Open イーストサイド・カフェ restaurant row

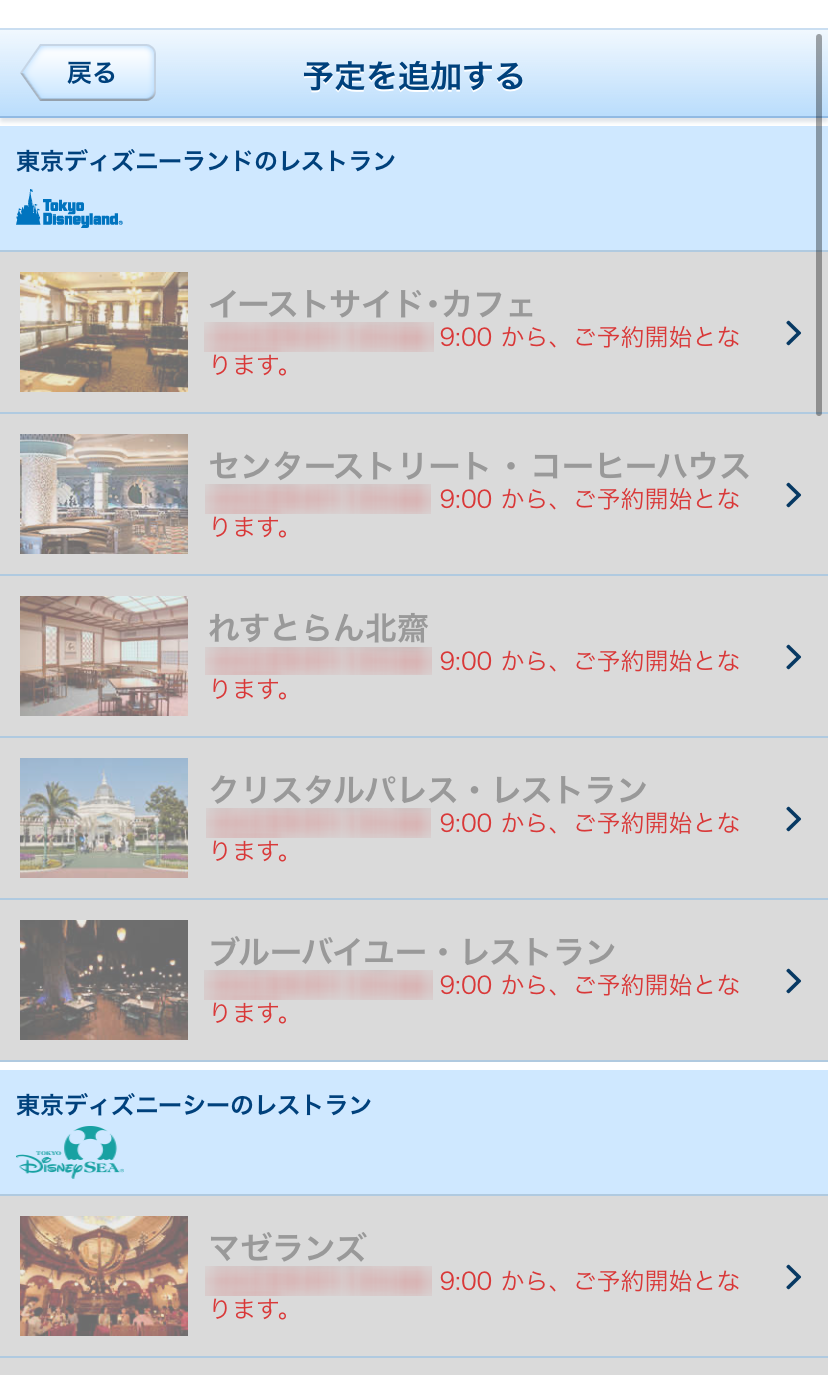click(x=413, y=332)
